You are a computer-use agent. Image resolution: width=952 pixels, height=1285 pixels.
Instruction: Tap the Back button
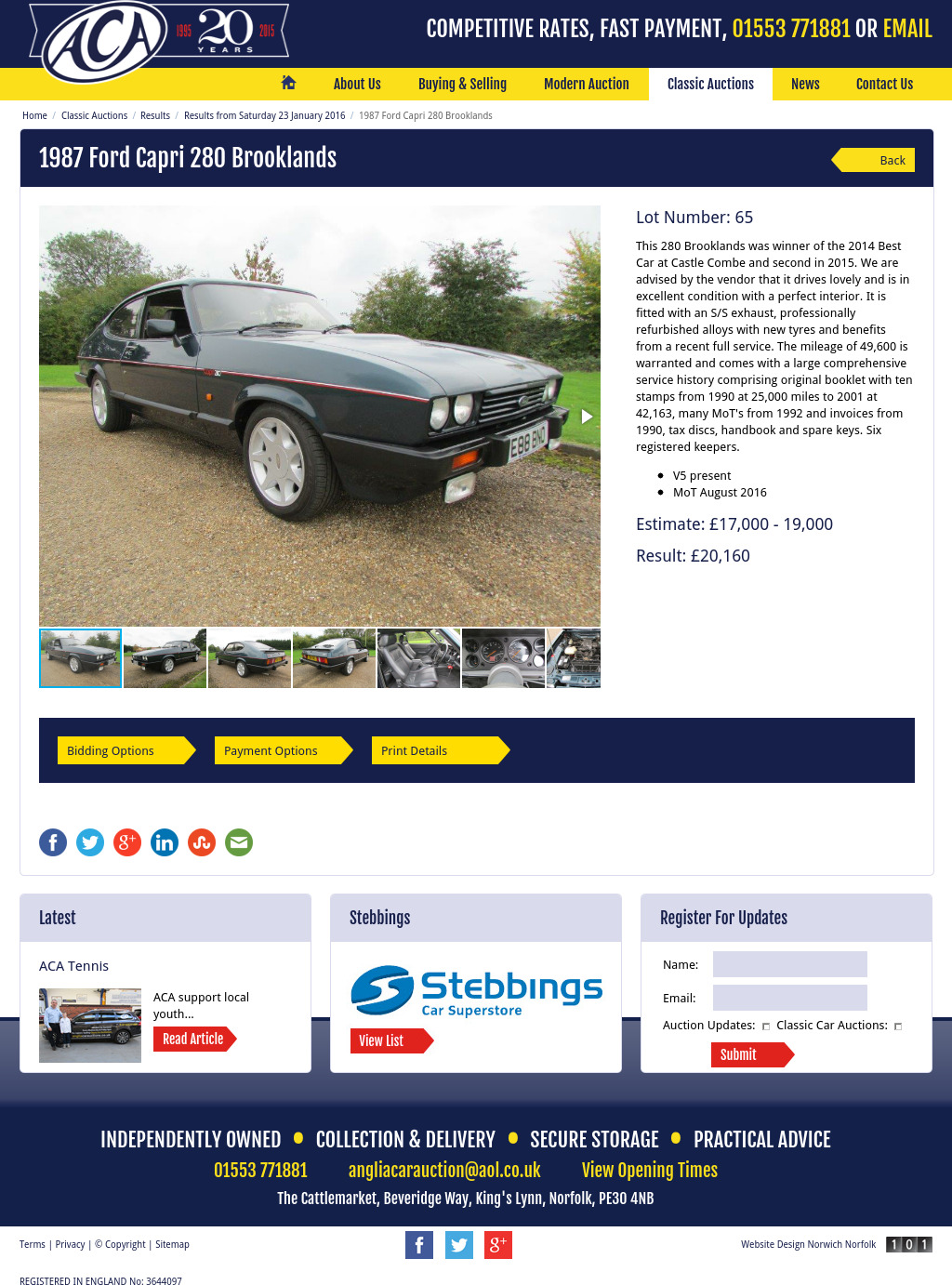pos(878,160)
